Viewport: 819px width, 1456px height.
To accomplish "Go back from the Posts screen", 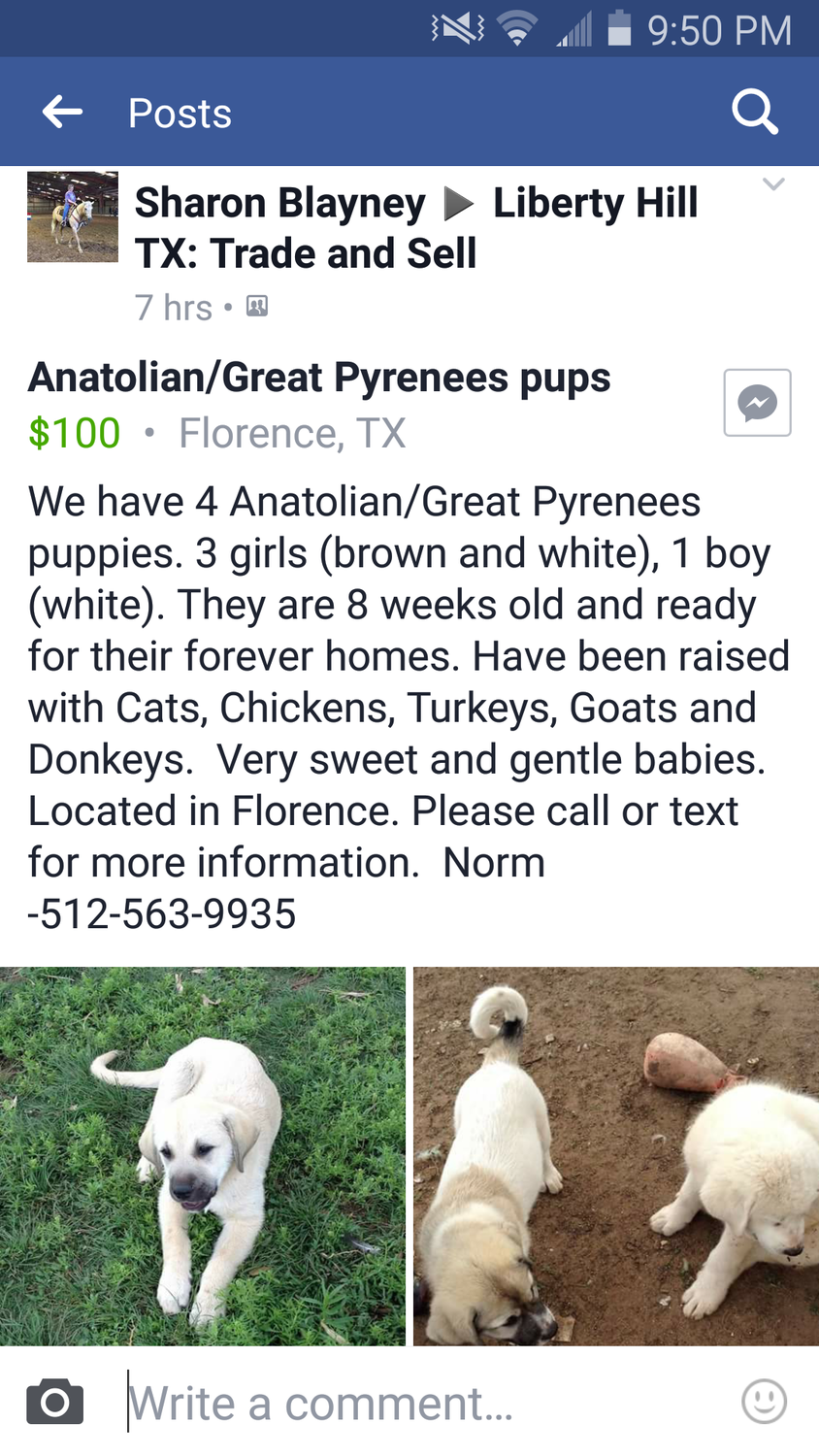I will click(x=62, y=113).
